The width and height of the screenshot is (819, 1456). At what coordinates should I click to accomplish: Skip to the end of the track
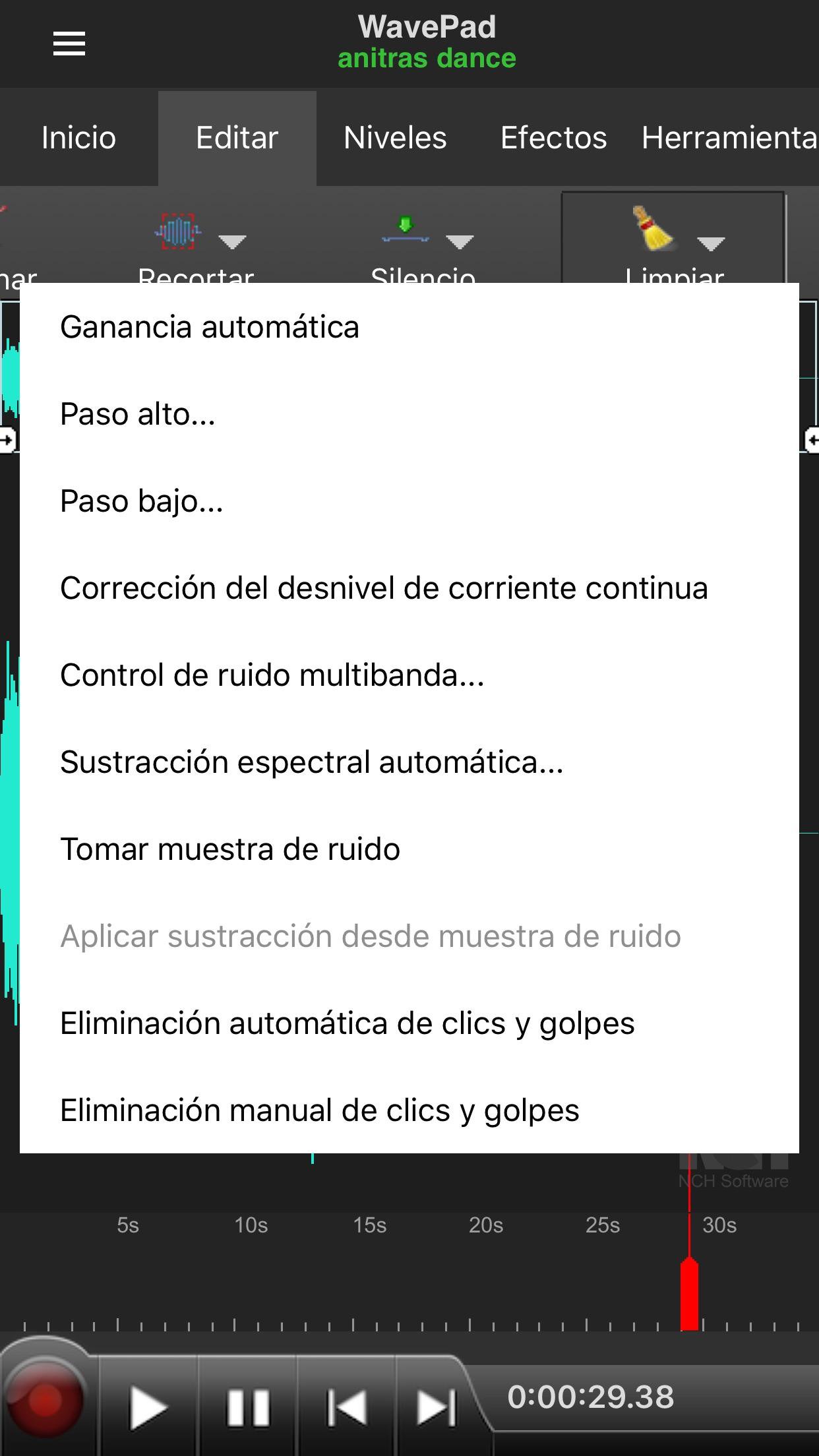(x=437, y=1407)
